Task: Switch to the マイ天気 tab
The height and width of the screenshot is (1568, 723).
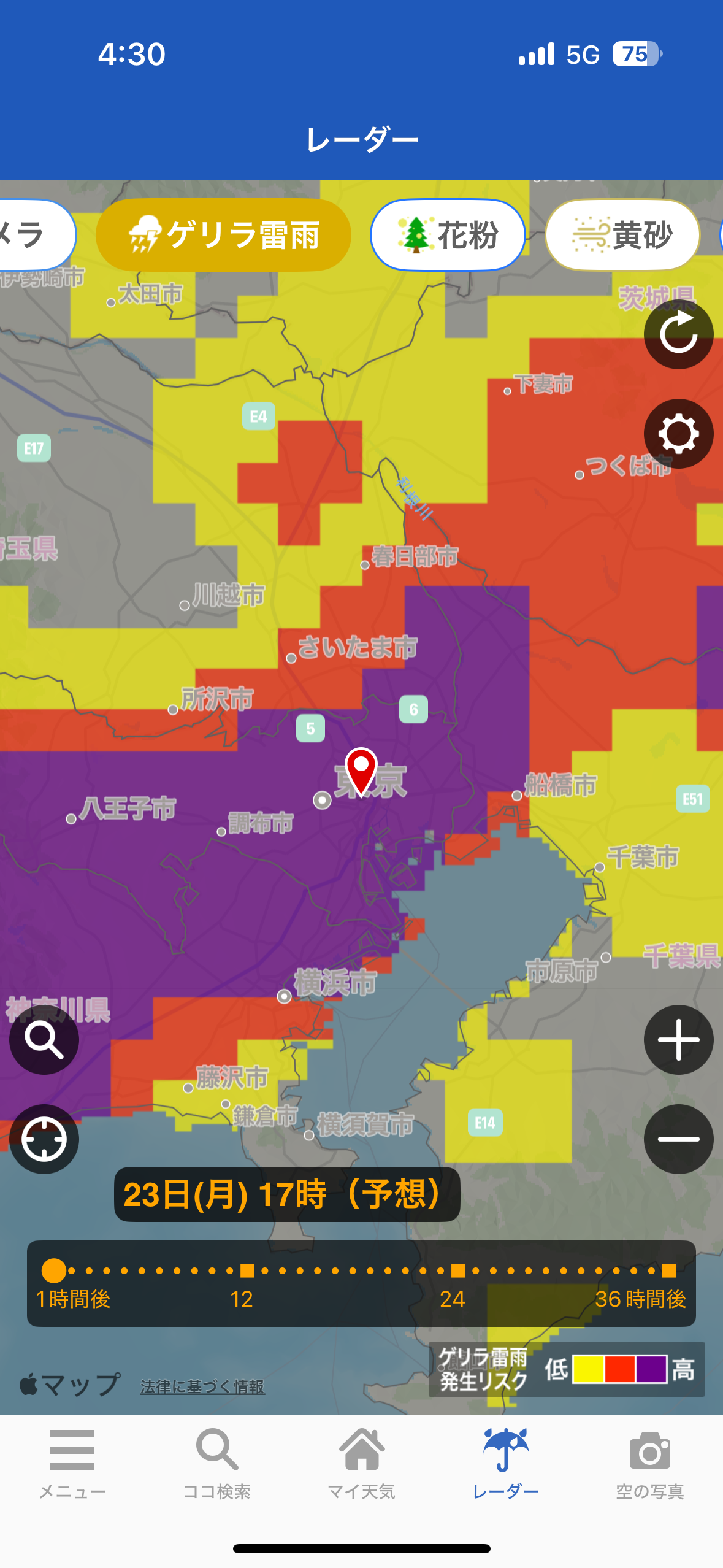Action: [x=361, y=1464]
